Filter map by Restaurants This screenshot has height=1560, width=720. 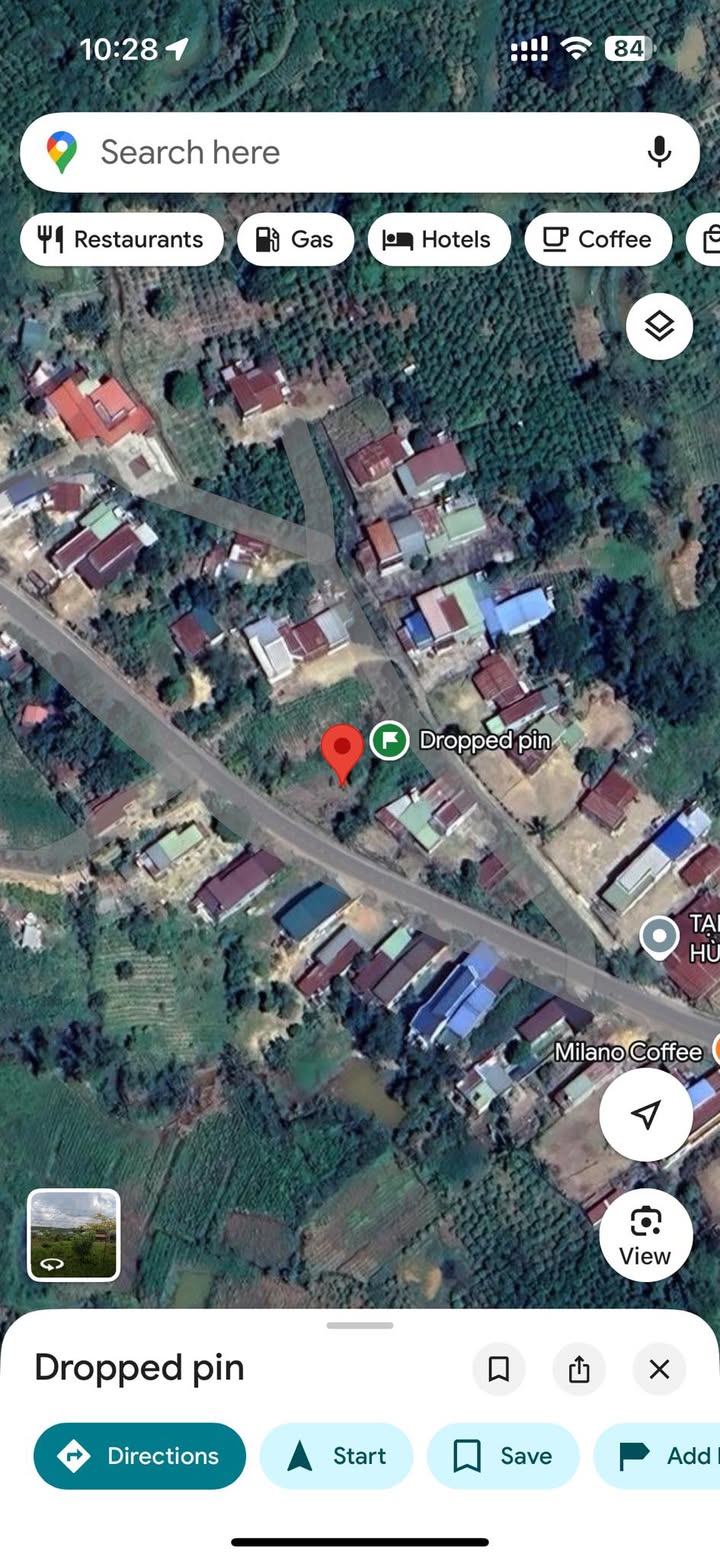pos(121,240)
